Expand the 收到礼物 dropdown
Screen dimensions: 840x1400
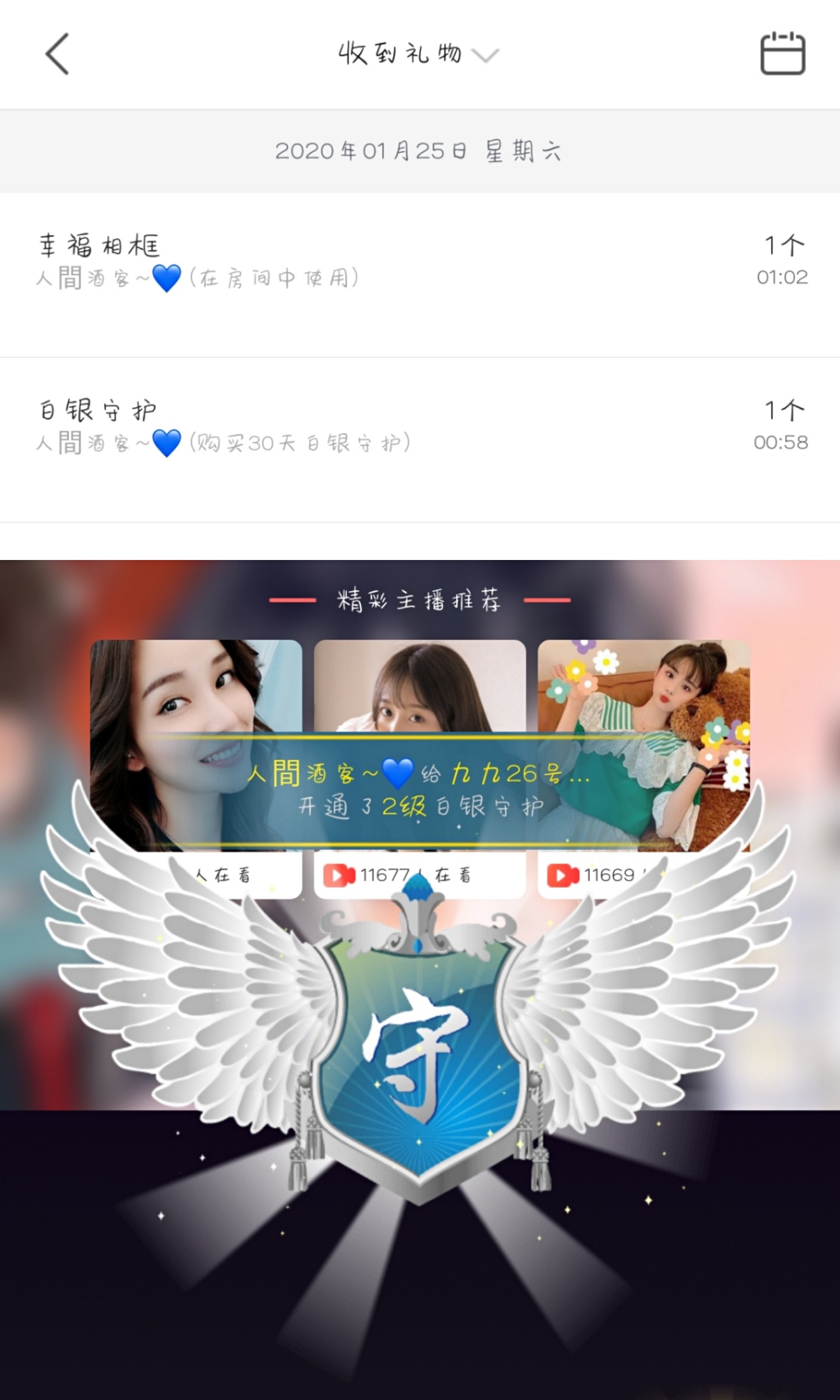pyautogui.click(x=418, y=54)
